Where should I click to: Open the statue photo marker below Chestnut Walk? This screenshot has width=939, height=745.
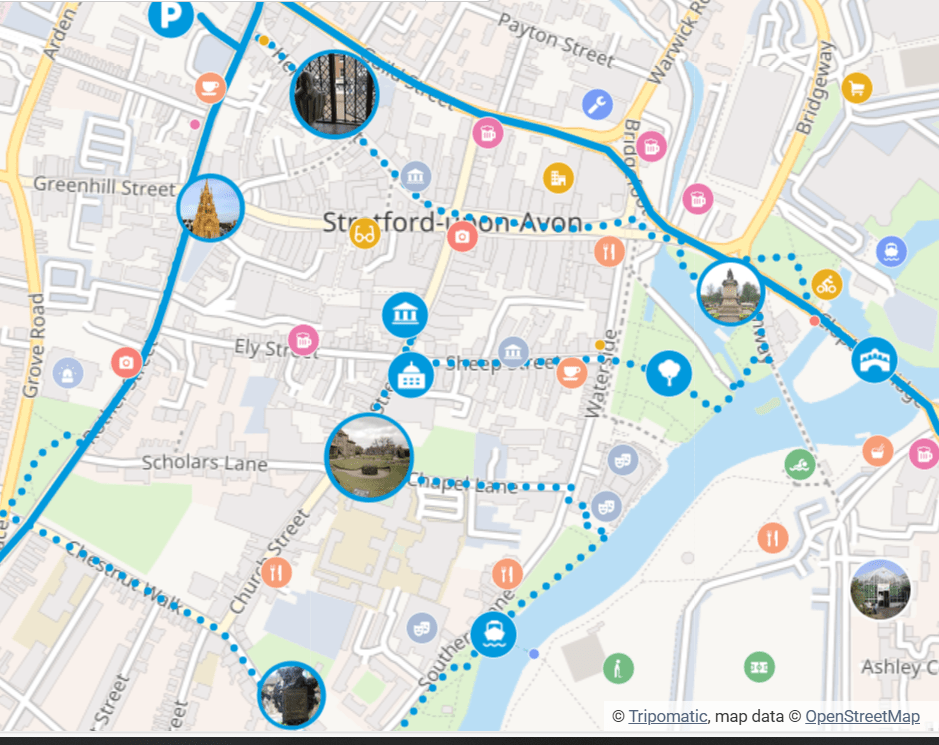point(292,695)
